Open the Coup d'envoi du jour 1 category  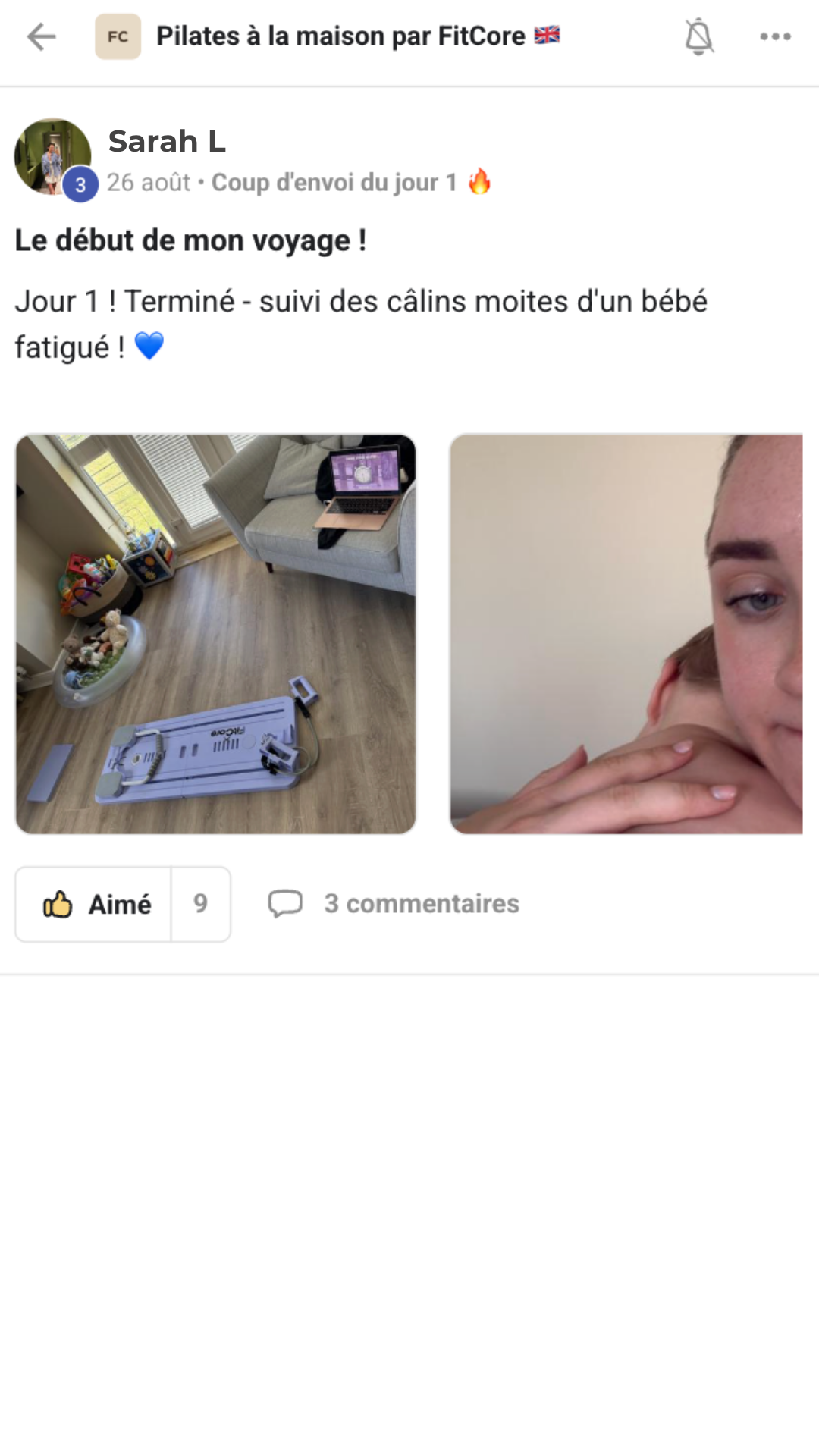[334, 183]
